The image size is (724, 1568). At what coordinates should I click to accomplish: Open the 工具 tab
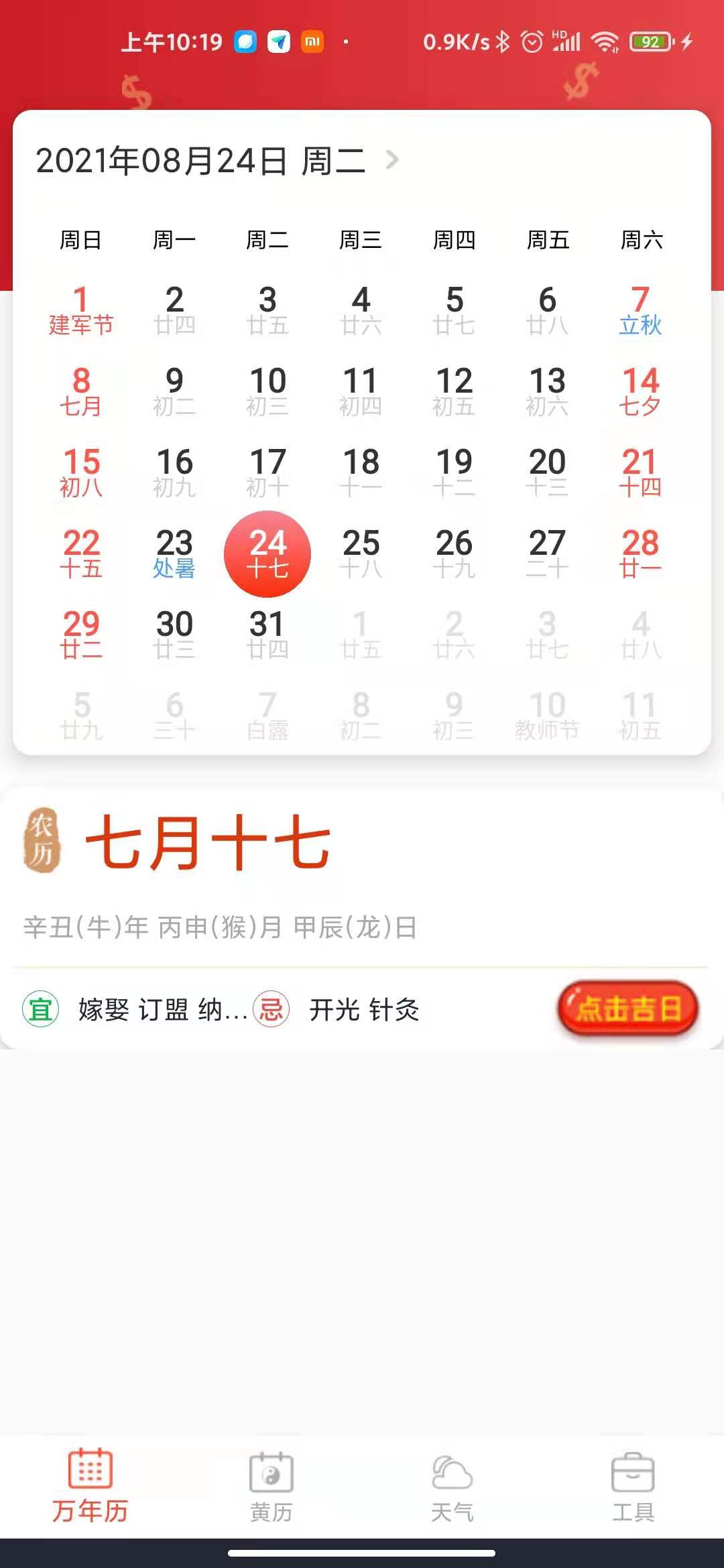click(x=633, y=1486)
